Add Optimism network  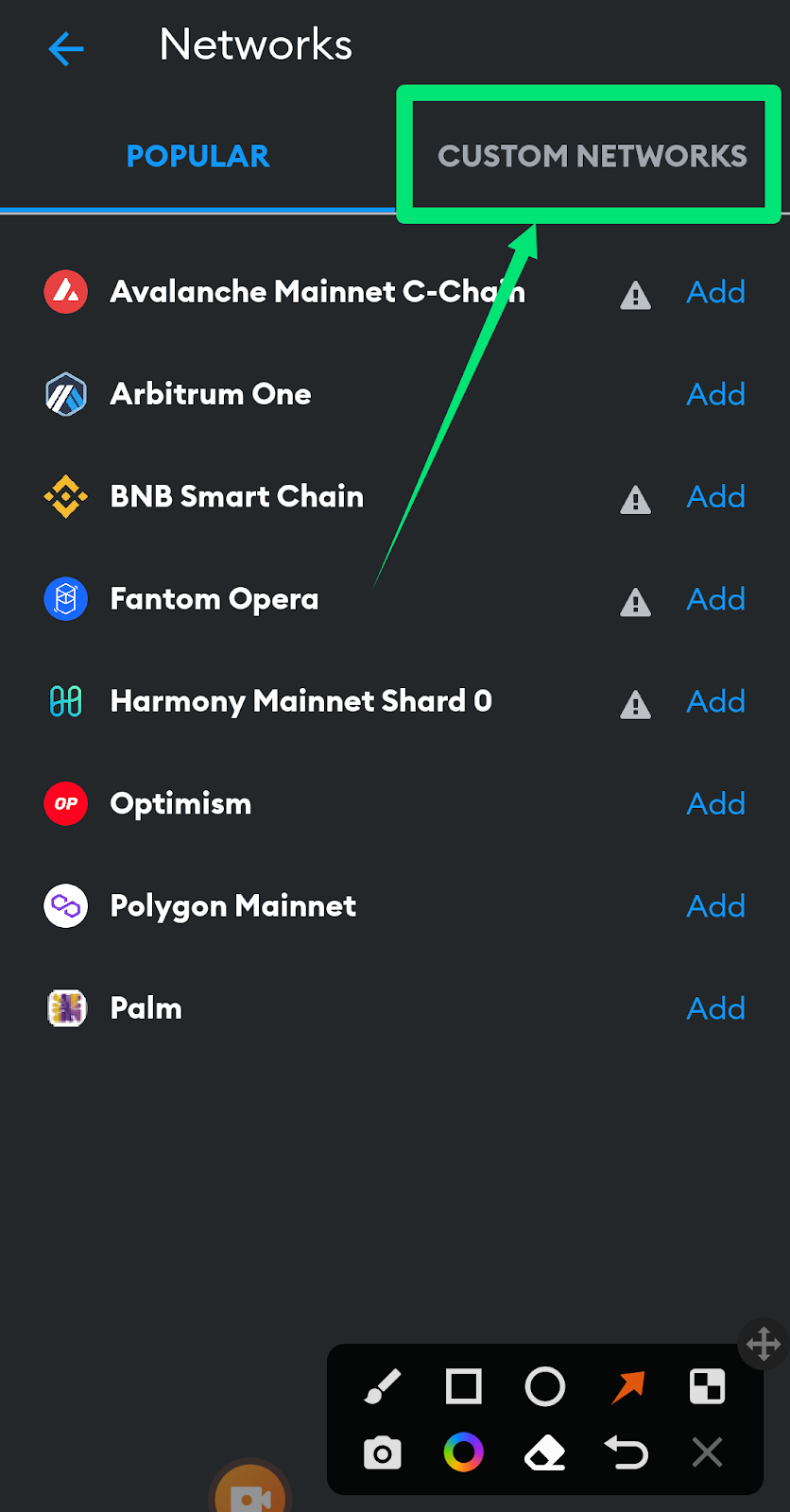(715, 804)
